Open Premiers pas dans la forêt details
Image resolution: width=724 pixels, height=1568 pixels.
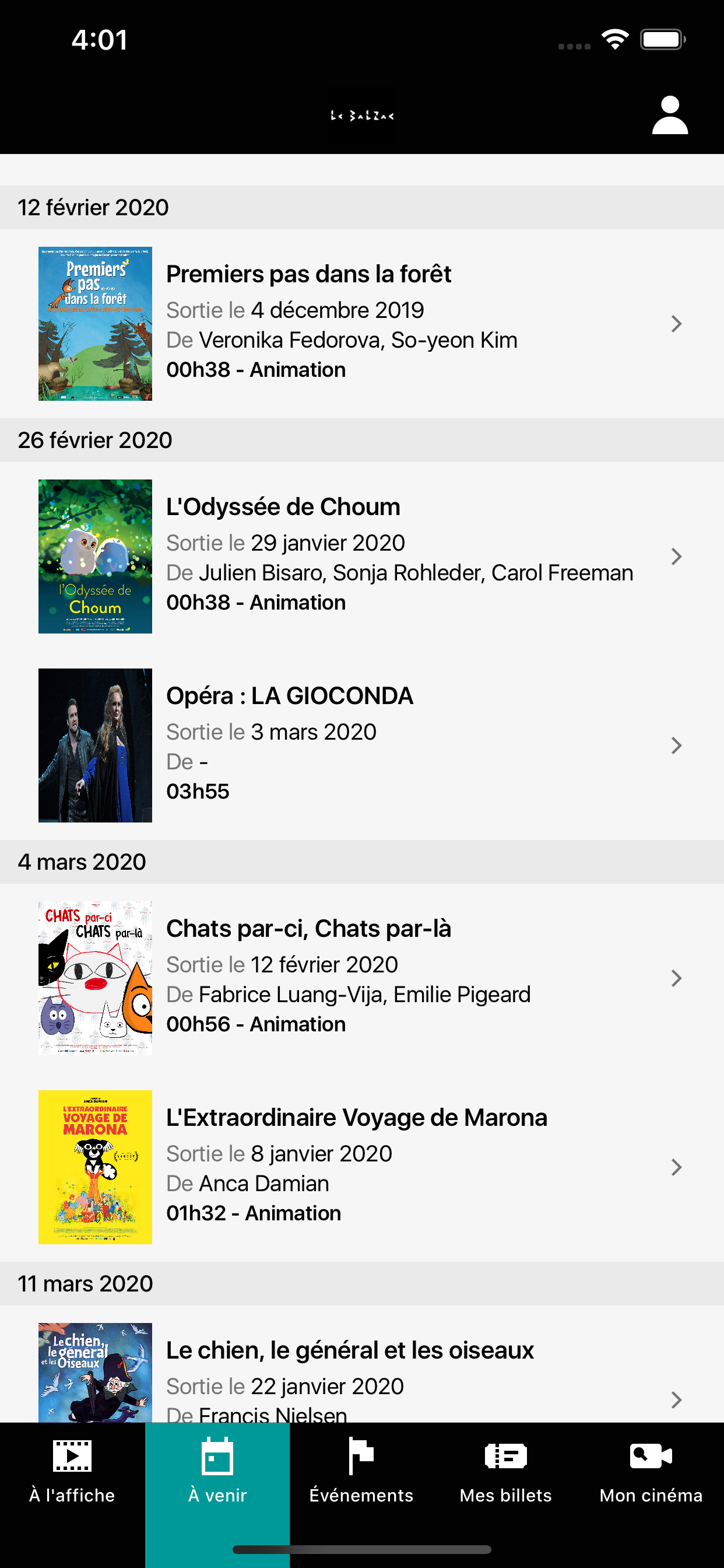[362, 324]
